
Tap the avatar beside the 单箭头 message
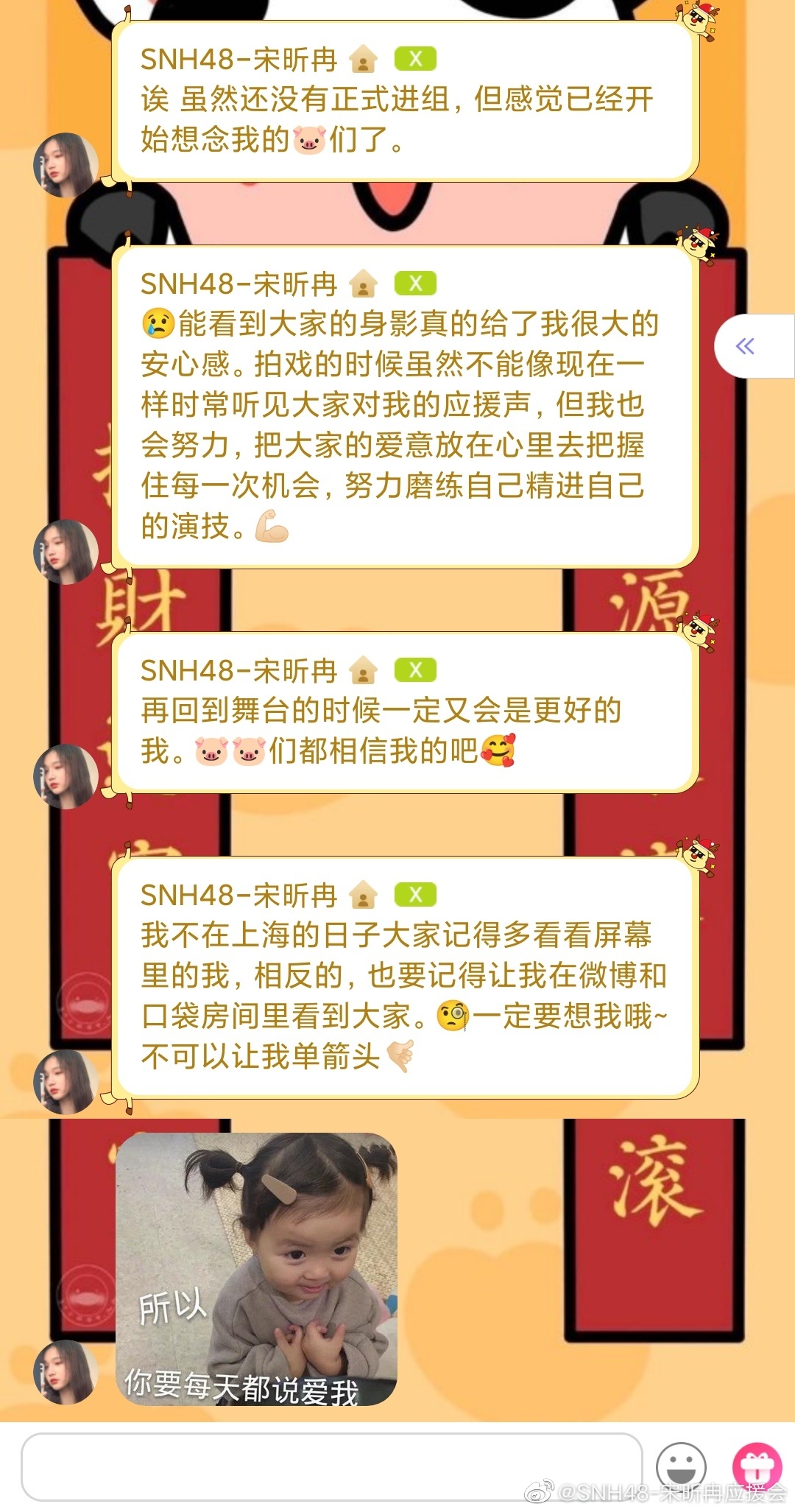tap(66, 1080)
